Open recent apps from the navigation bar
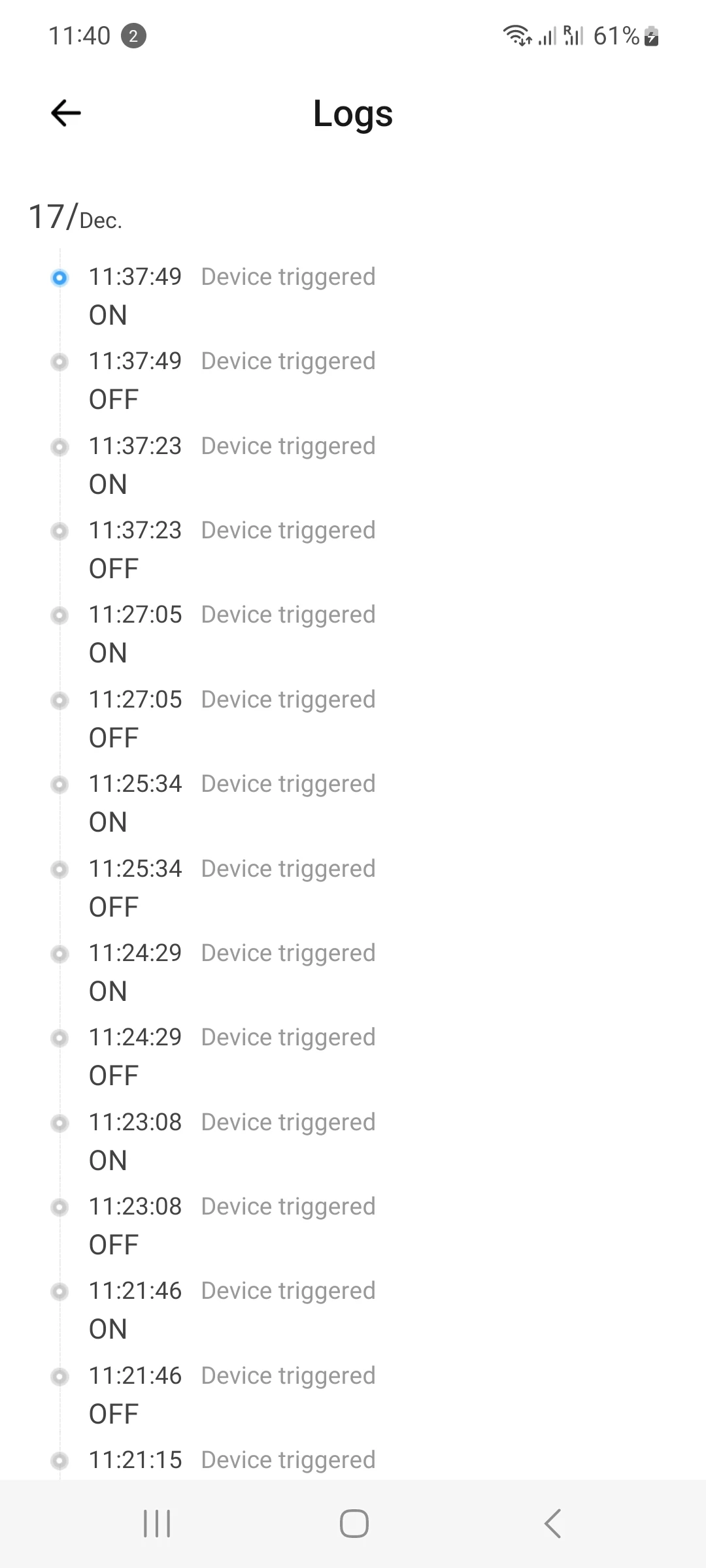 pos(157,1524)
